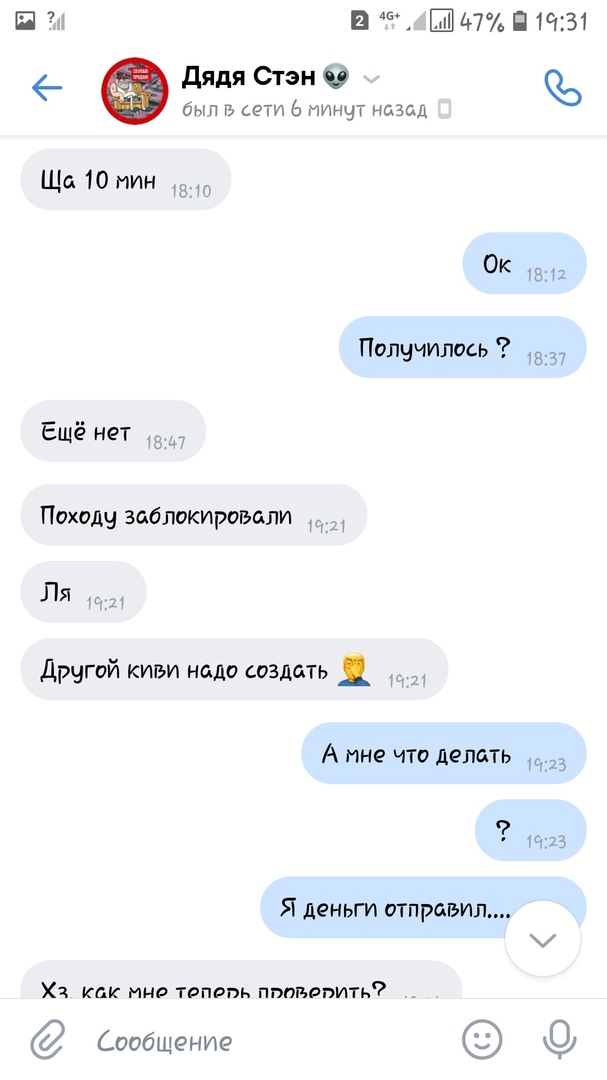The height and width of the screenshot is (1080, 607).
Task: Expand the dropdown next to Дядя Стэн
Action: click(371, 78)
